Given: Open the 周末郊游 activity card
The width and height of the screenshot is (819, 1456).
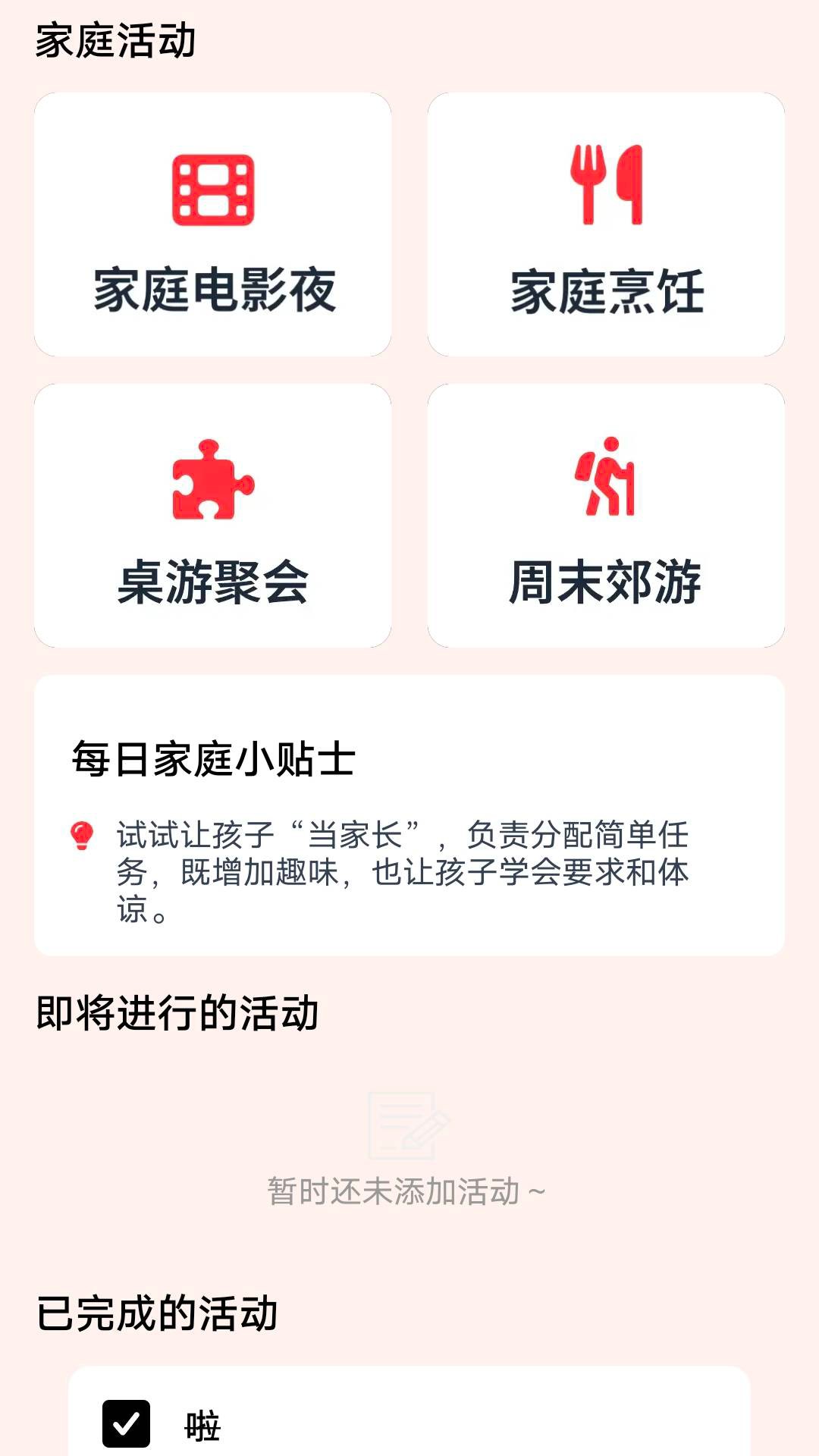Looking at the screenshot, I should tap(606, 516).
